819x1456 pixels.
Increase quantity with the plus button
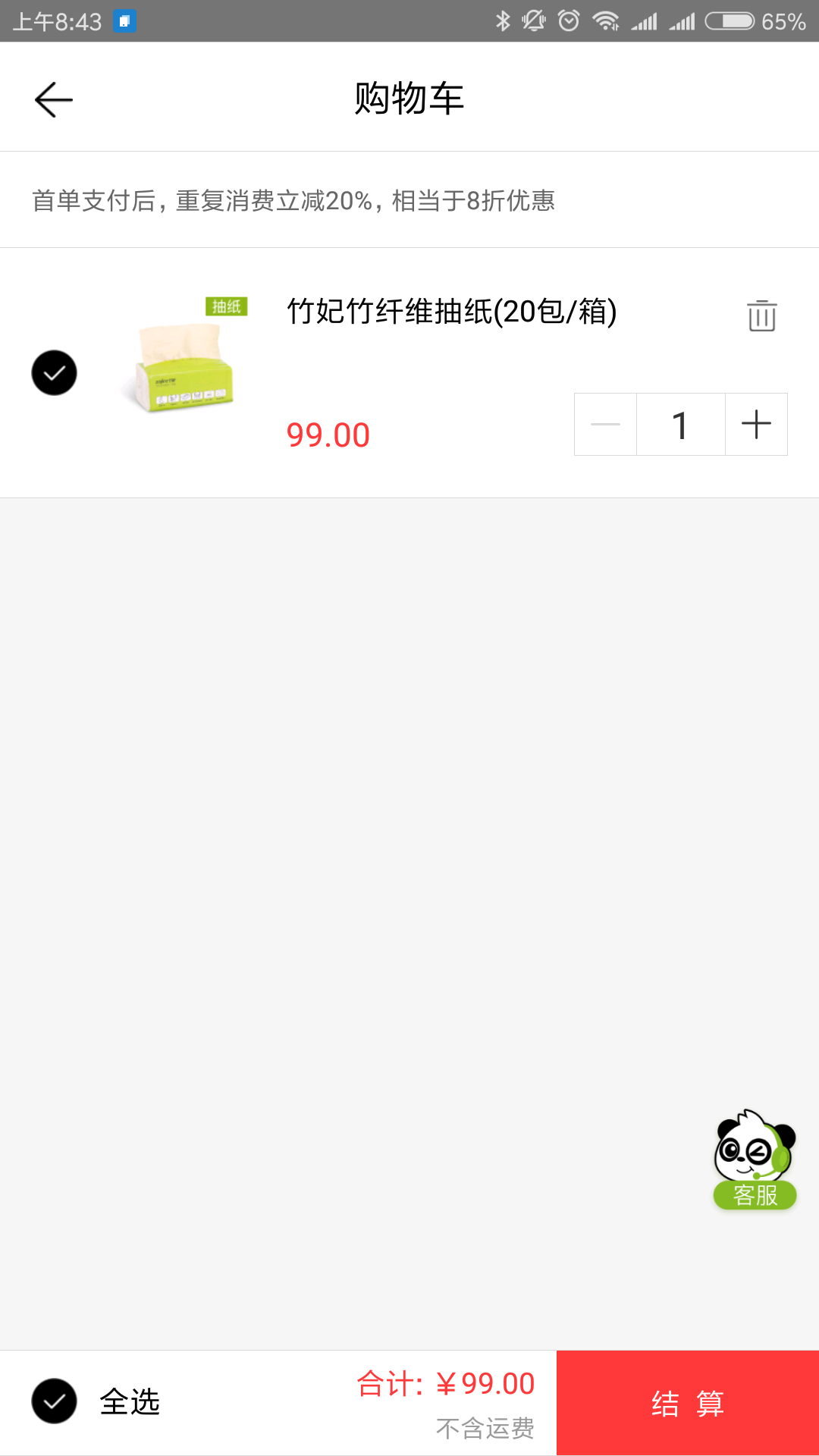[x=756, y=424]
